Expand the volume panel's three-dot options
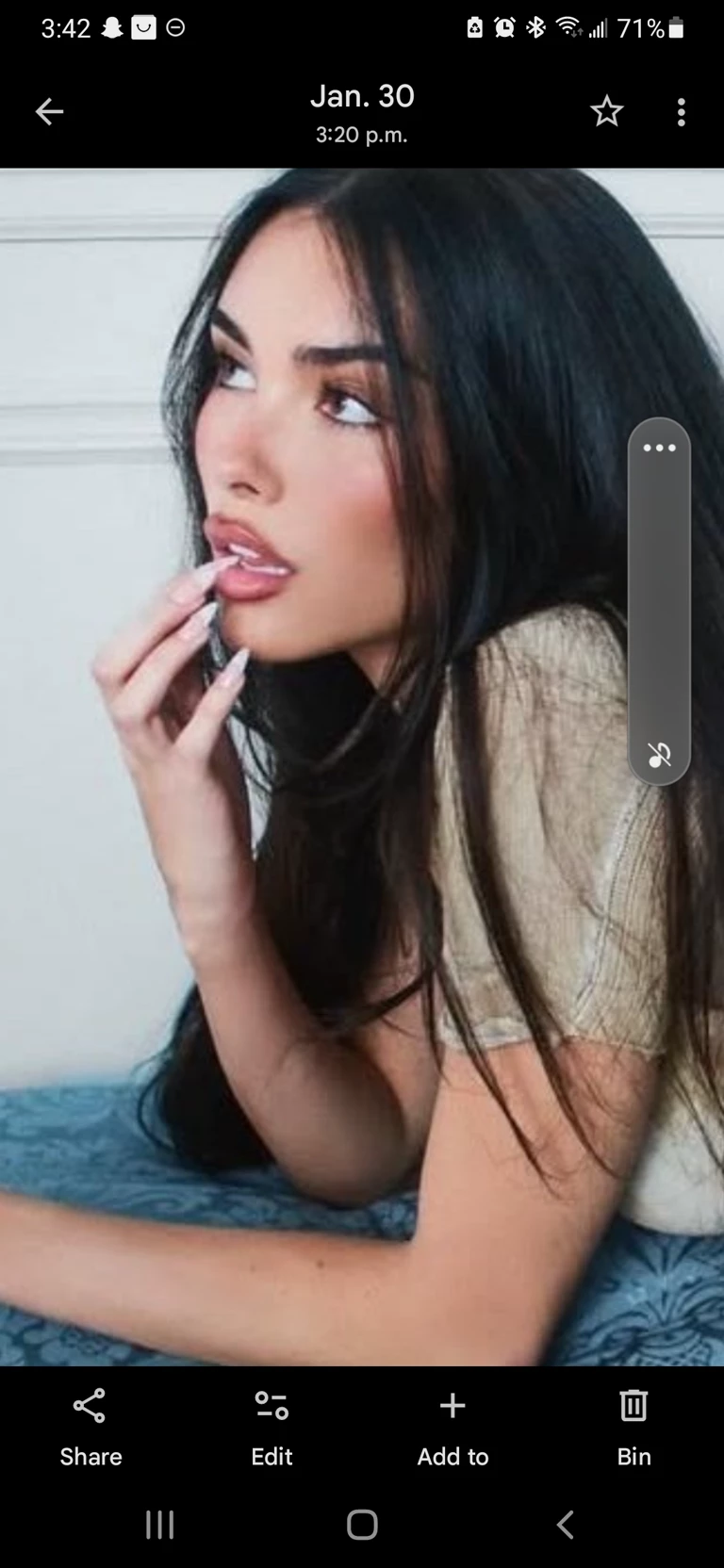724x1568 pixels. [659, 448]
